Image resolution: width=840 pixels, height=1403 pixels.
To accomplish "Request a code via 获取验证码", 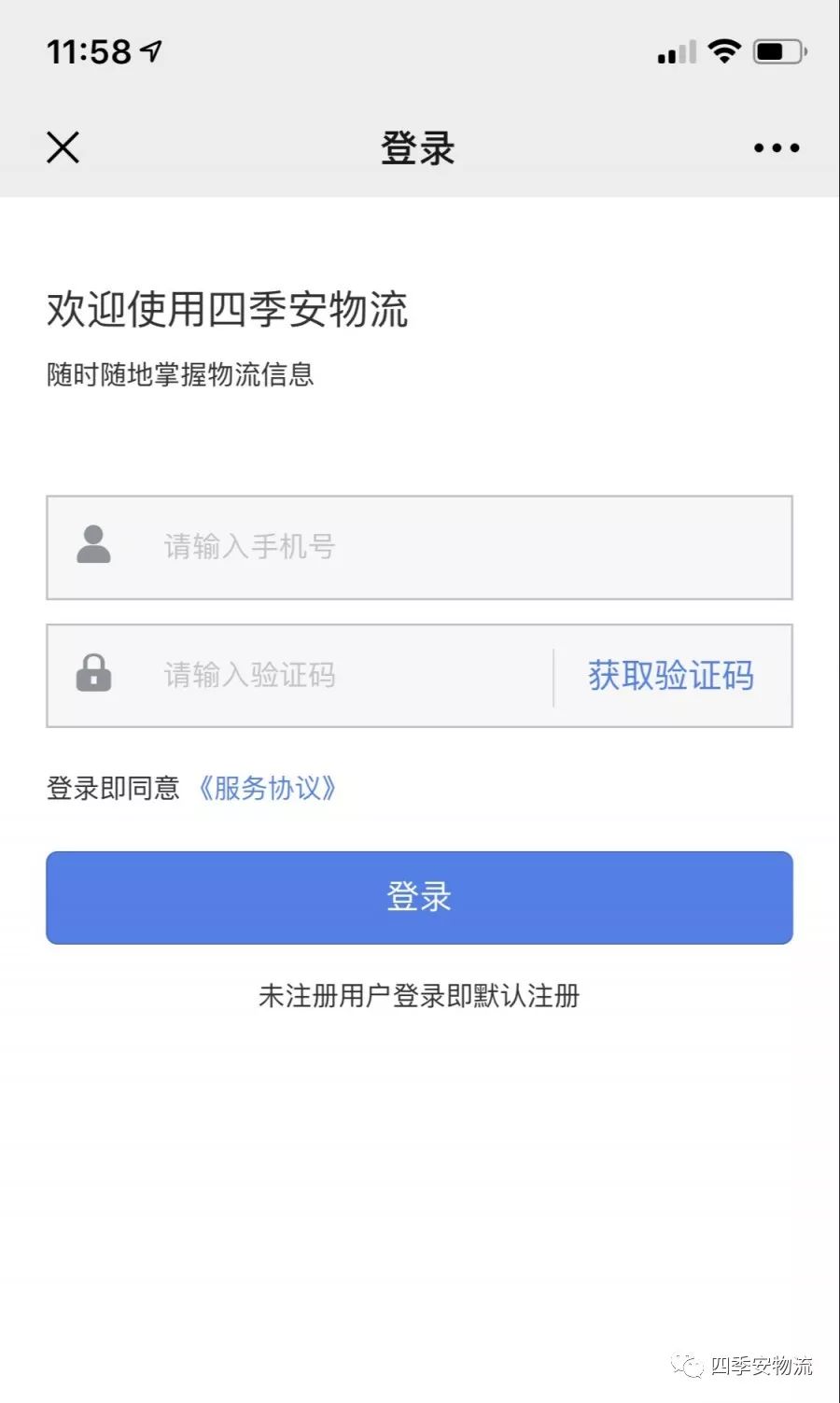I will point(671,675).
